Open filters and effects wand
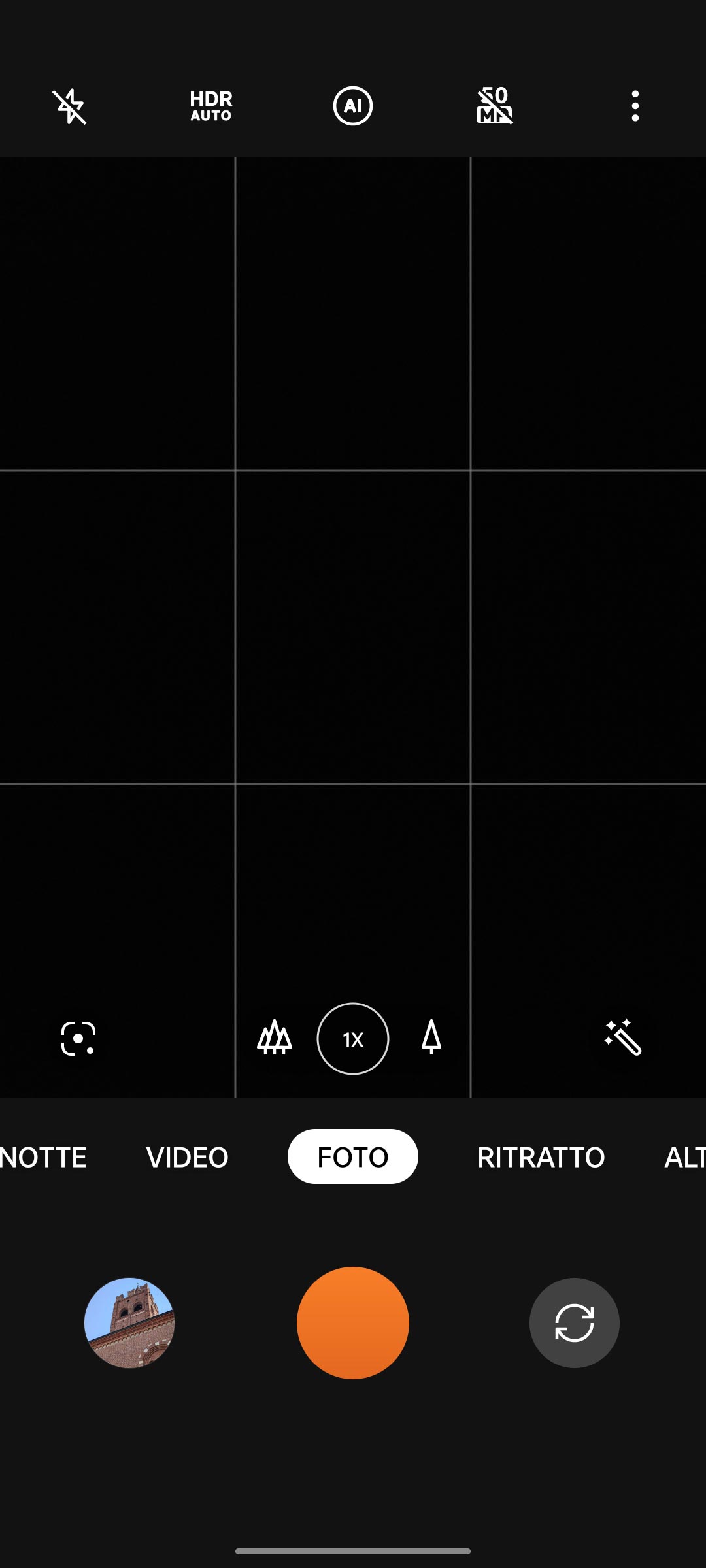Image resolution: width=706 pixels, height=1568 pixels. point(623,1037)
